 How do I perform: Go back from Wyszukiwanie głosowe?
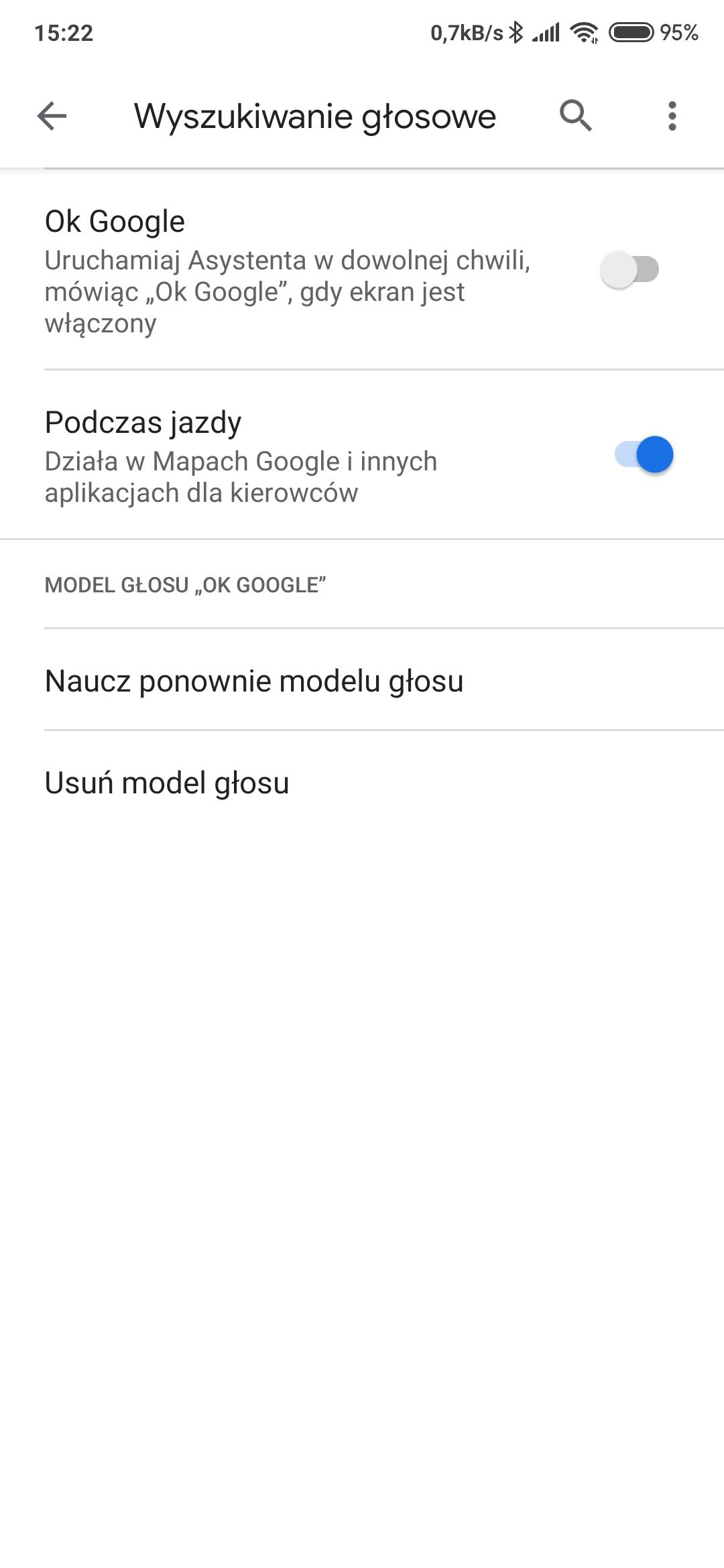click(52, 116)
